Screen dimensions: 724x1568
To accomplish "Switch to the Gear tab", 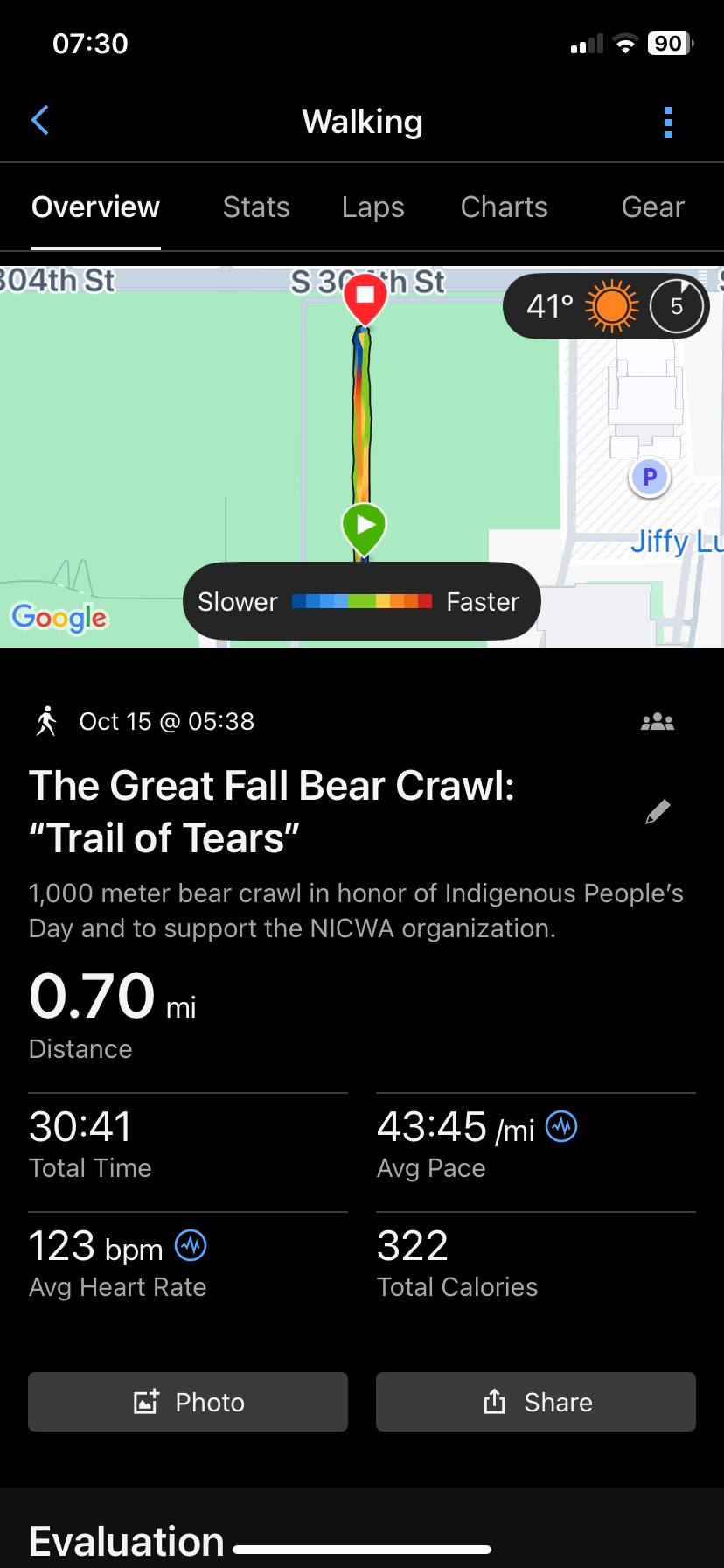I will pos(652,207).
